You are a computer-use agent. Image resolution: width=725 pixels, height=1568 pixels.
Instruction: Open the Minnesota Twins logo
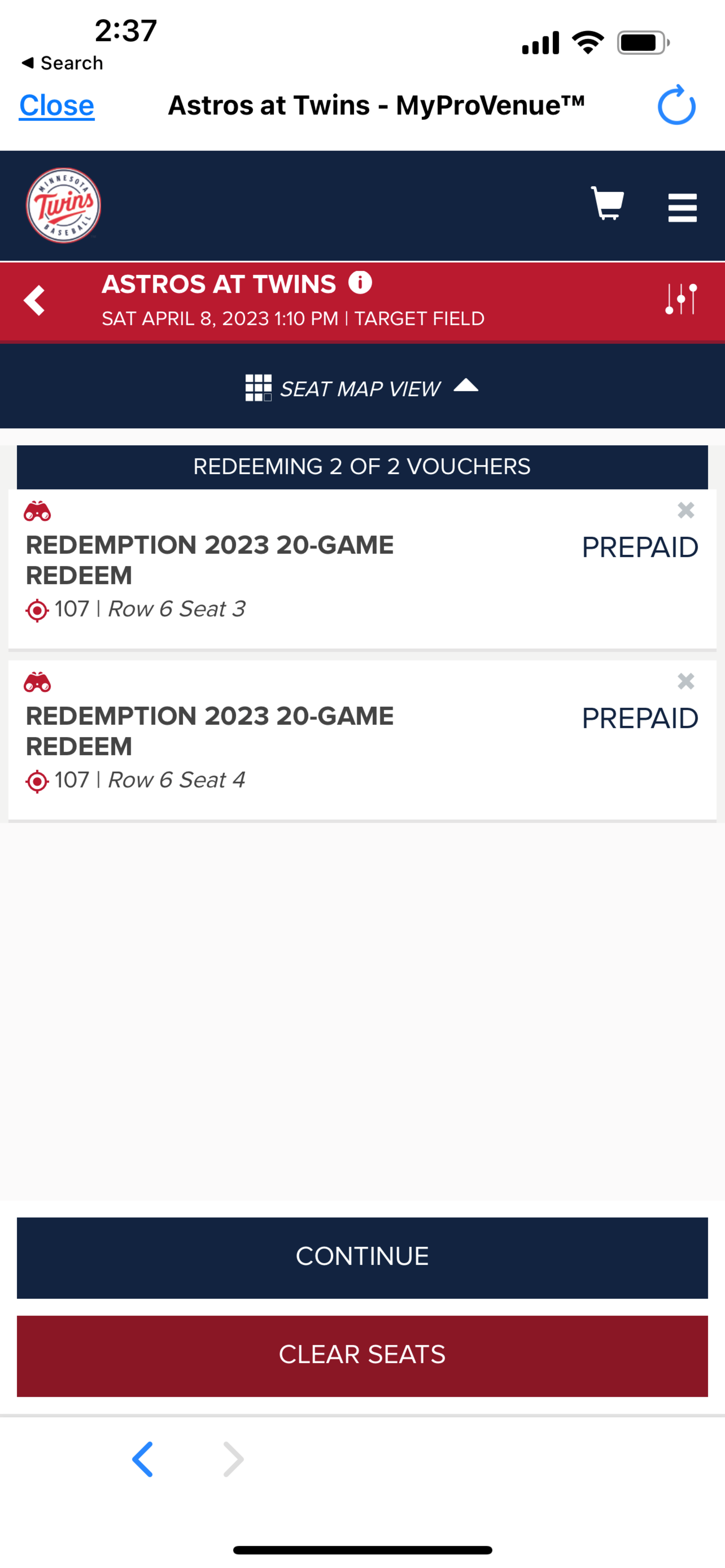64,204
